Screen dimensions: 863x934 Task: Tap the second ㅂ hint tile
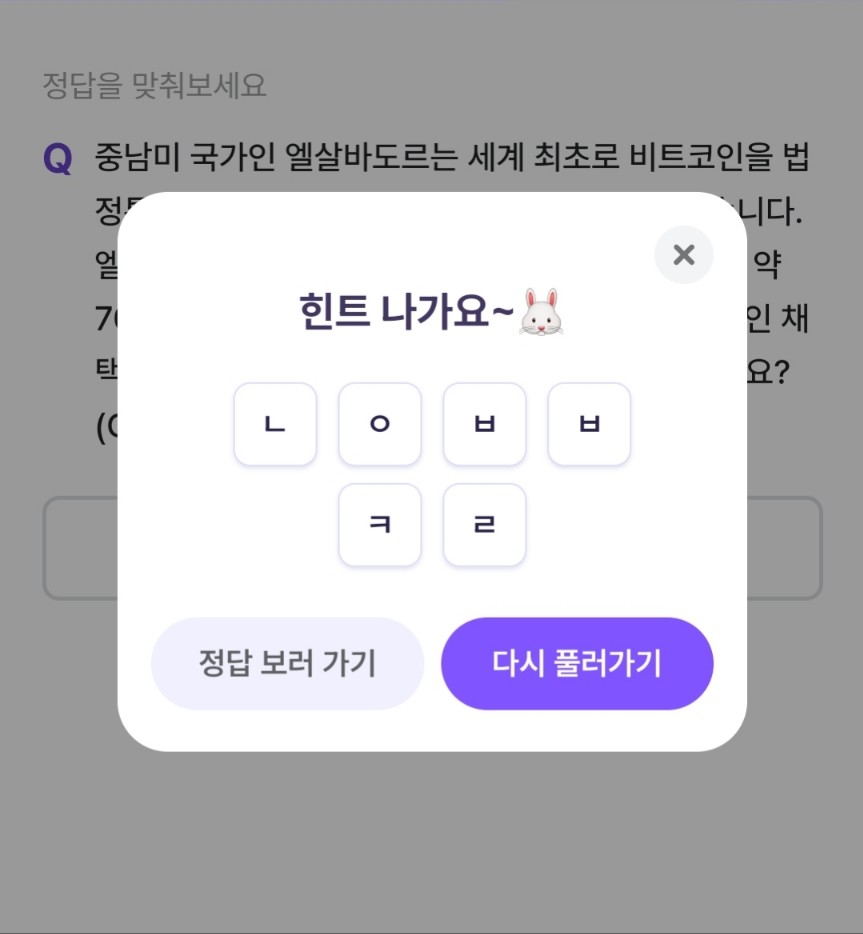(x=589, y=424)
